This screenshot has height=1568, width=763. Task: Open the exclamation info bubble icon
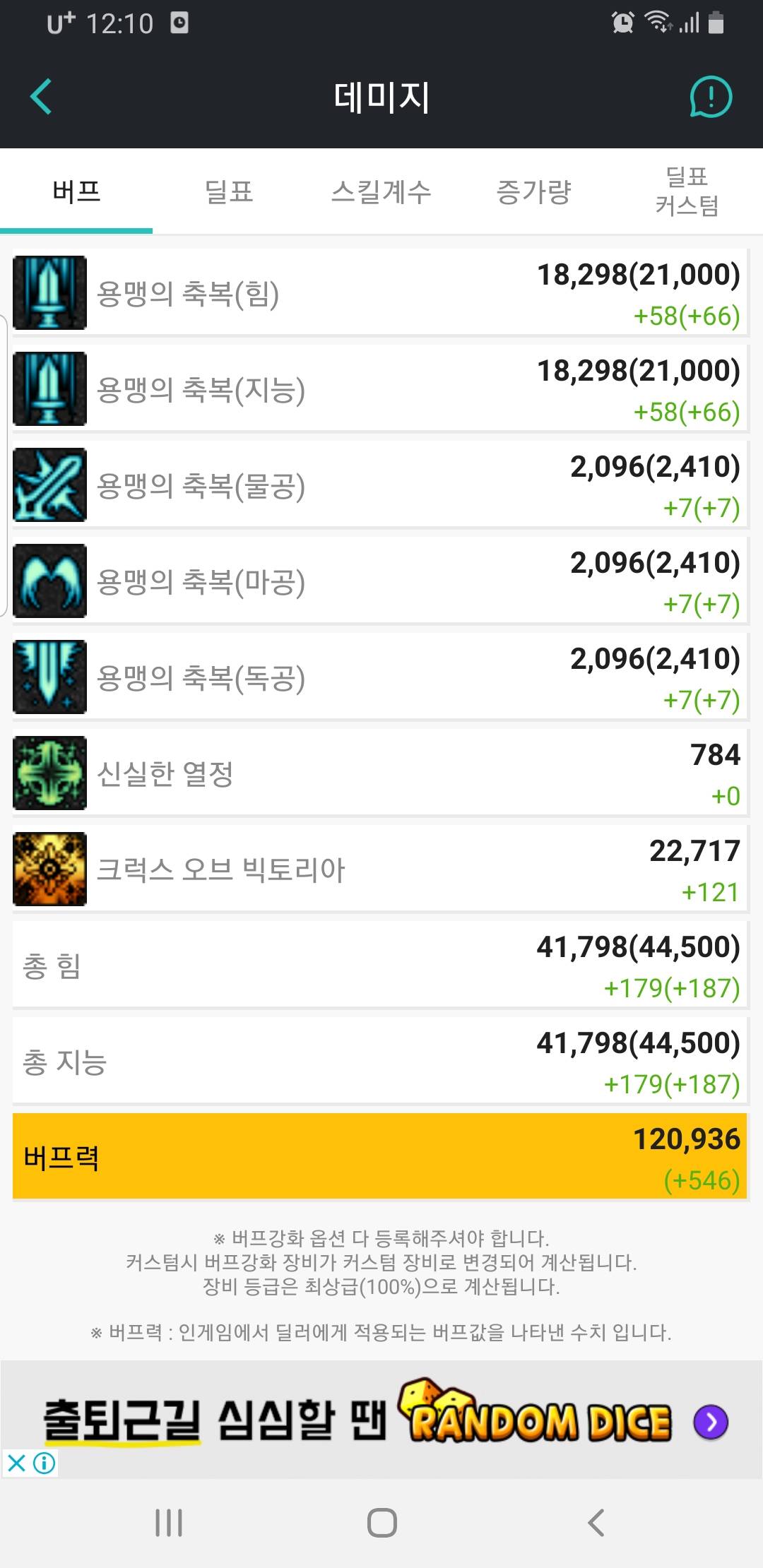pyautogui.click(x=711, y=97)
